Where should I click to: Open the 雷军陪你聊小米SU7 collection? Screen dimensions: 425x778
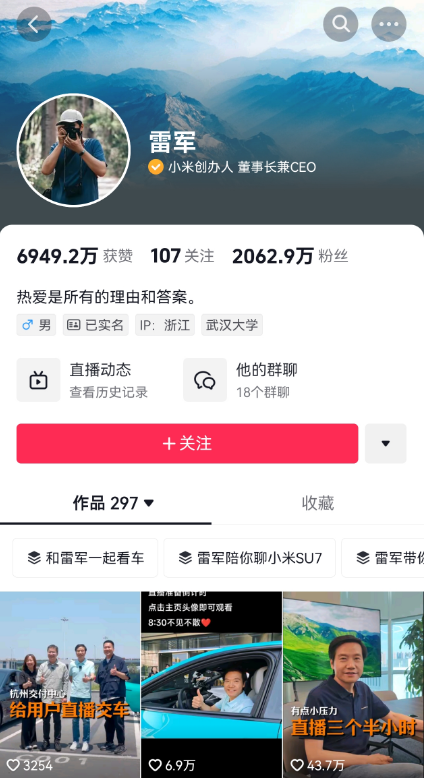(249, 558)
